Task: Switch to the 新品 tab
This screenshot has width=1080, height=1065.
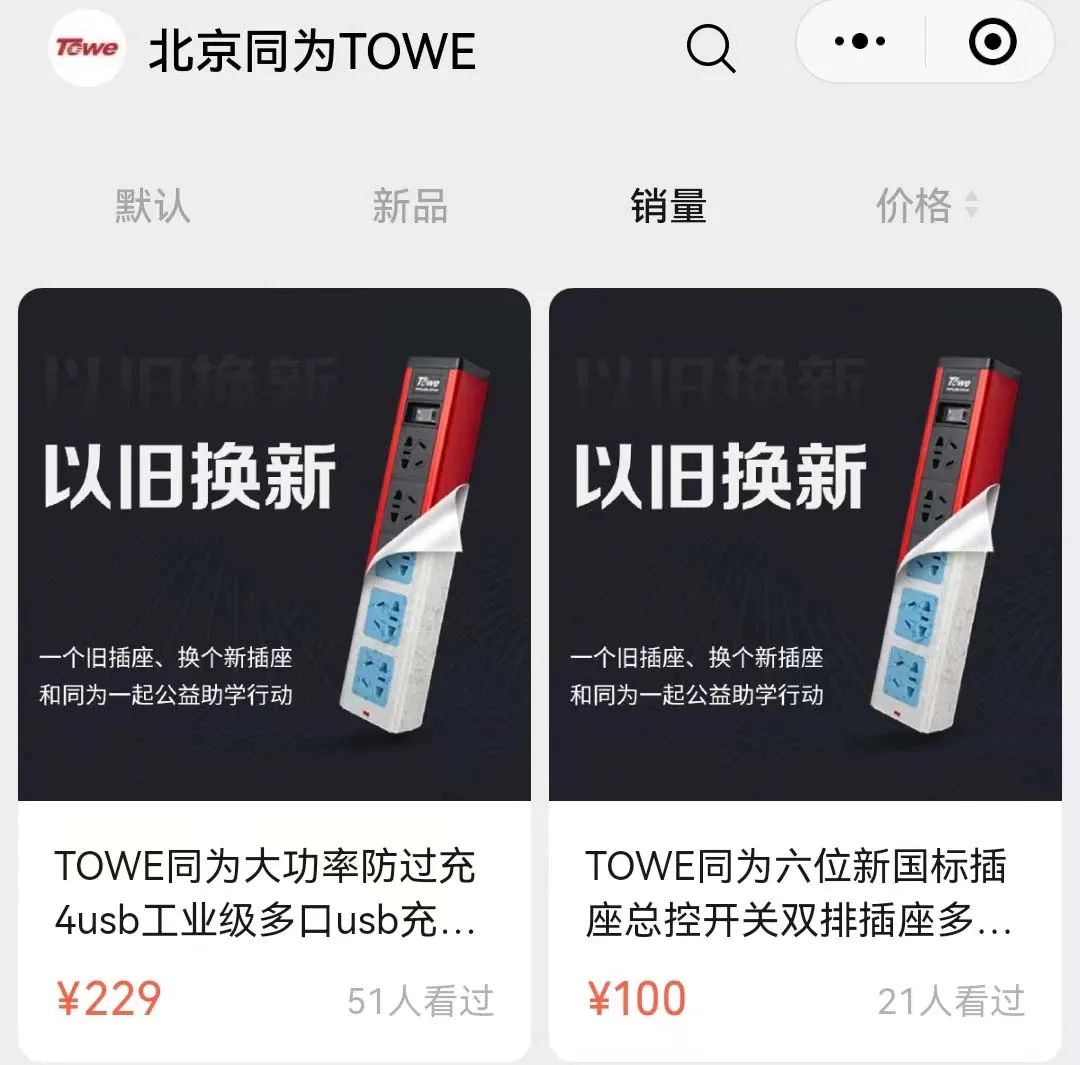Action: [x=410, y=206]
